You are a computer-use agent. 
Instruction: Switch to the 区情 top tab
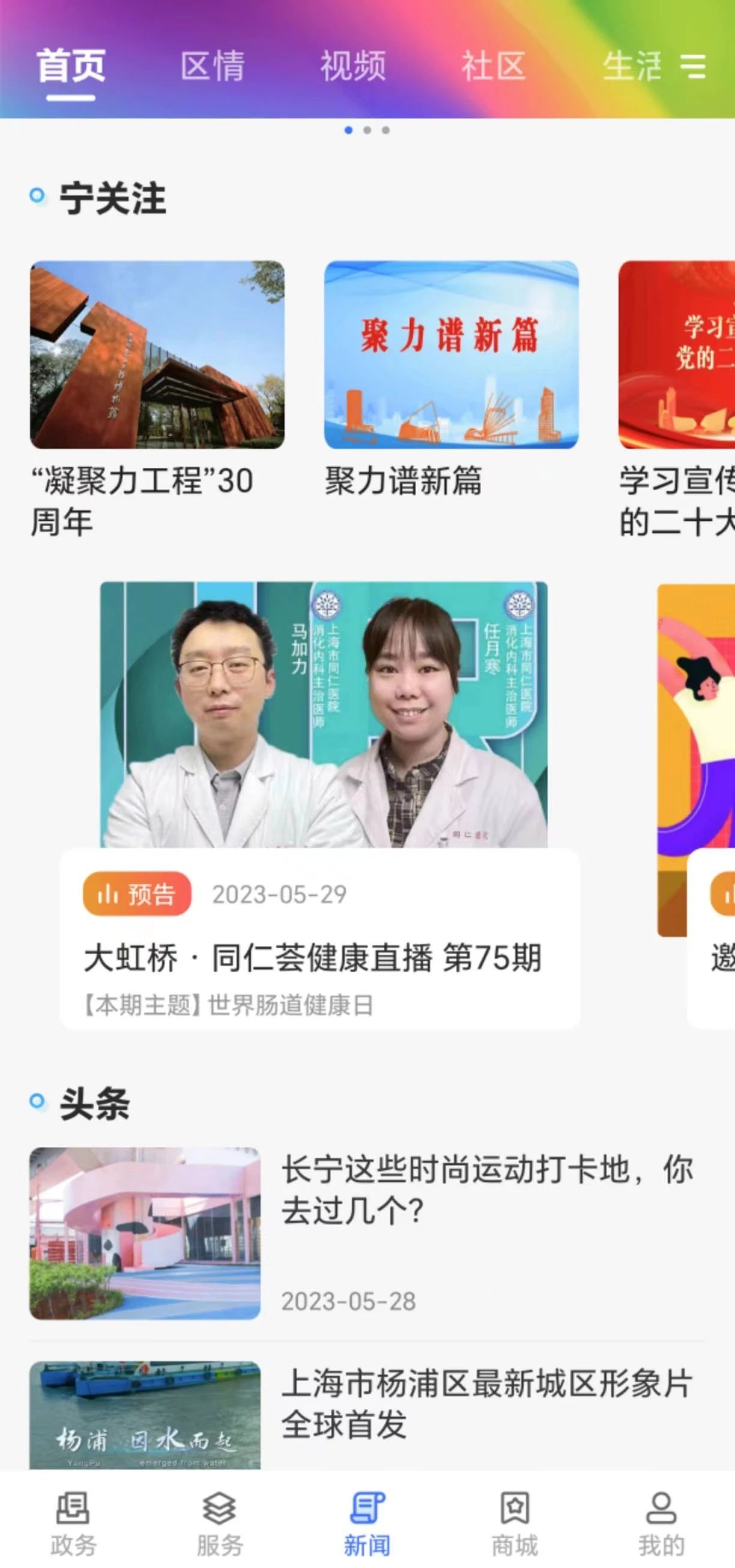(213, 65)
